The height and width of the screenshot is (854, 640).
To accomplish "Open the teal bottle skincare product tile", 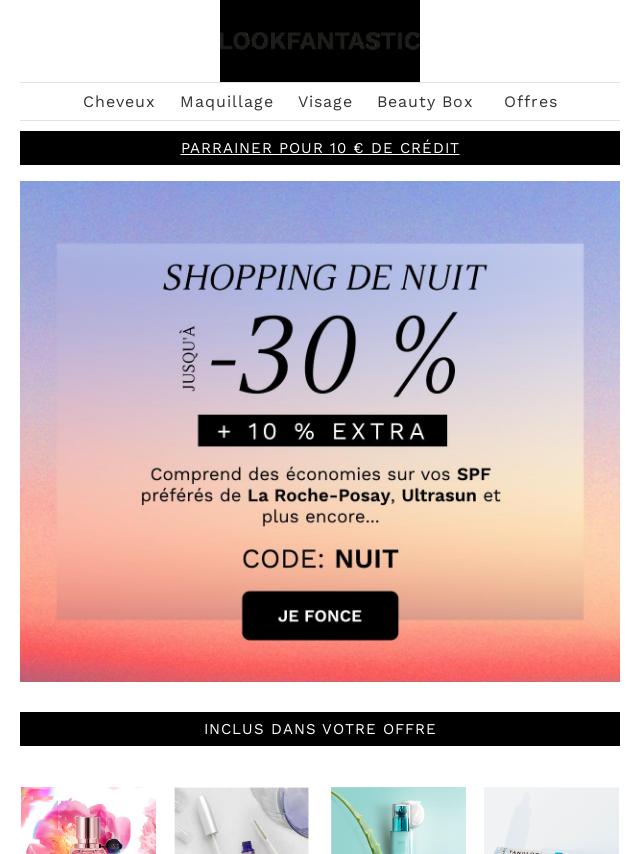I will click(x=398, y=821).
